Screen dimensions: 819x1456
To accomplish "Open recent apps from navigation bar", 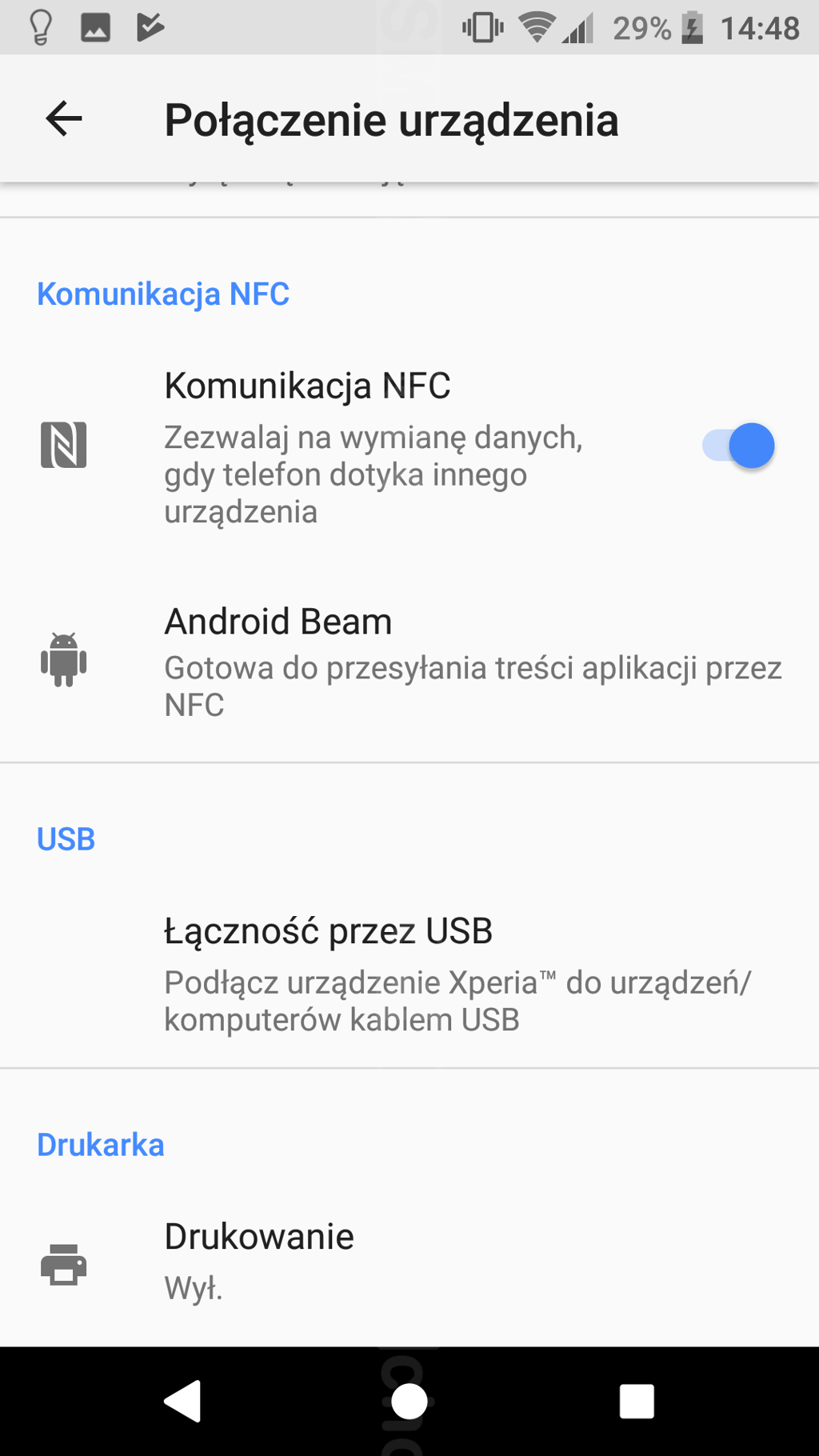I will 637,1402.
